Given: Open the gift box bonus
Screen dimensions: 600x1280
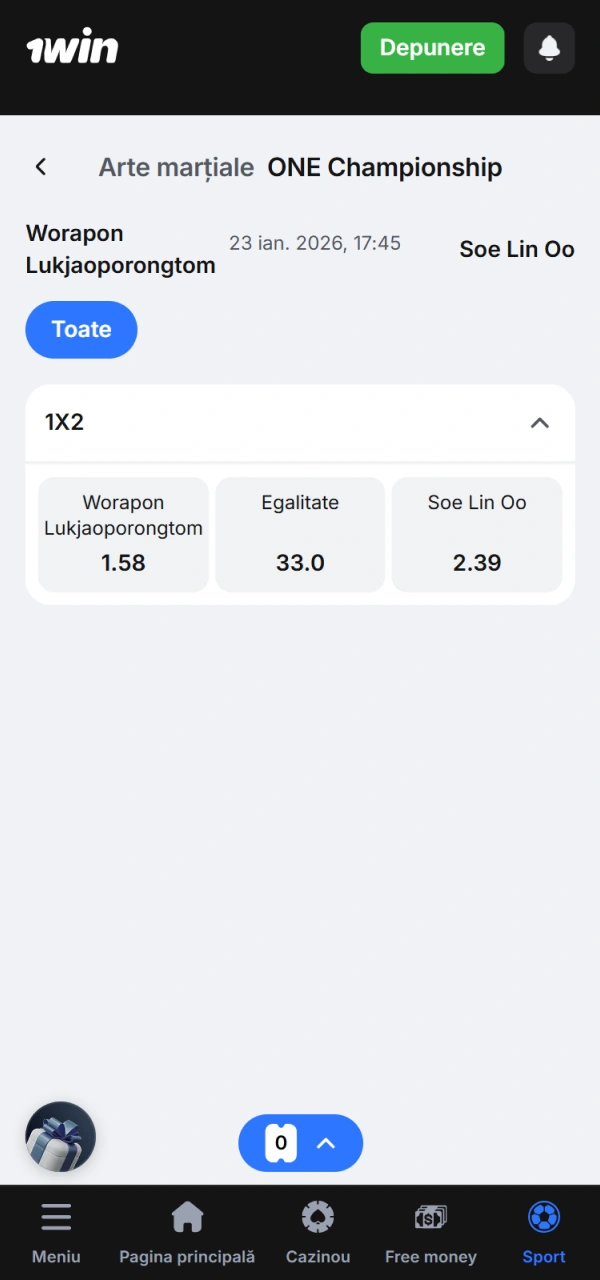Looking at the screenshot, I should (x=60, y=1137).
